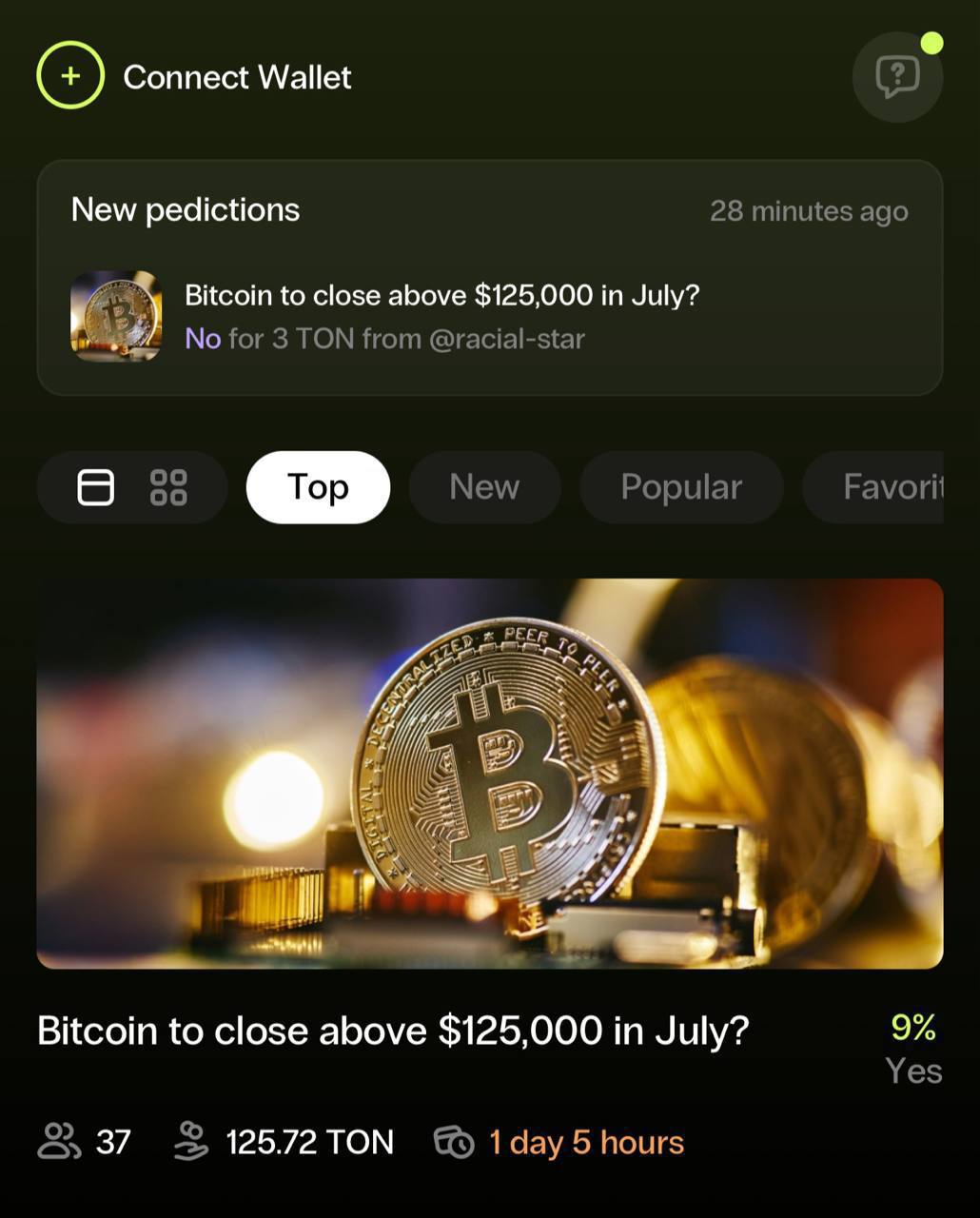
Task: Show Popular predictions
Action: [x=680, y=487]
